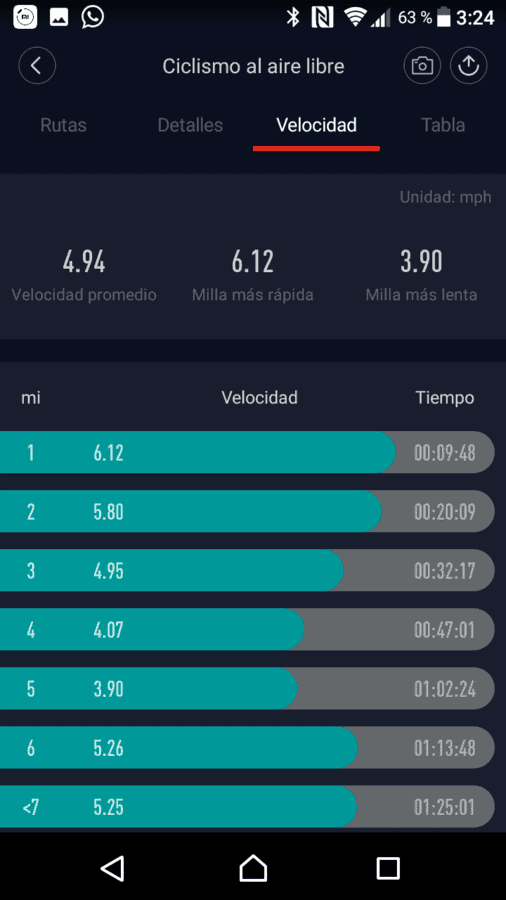Share the workout with upload icon
This screenshot has width=506, height=900.
[469, 66]
